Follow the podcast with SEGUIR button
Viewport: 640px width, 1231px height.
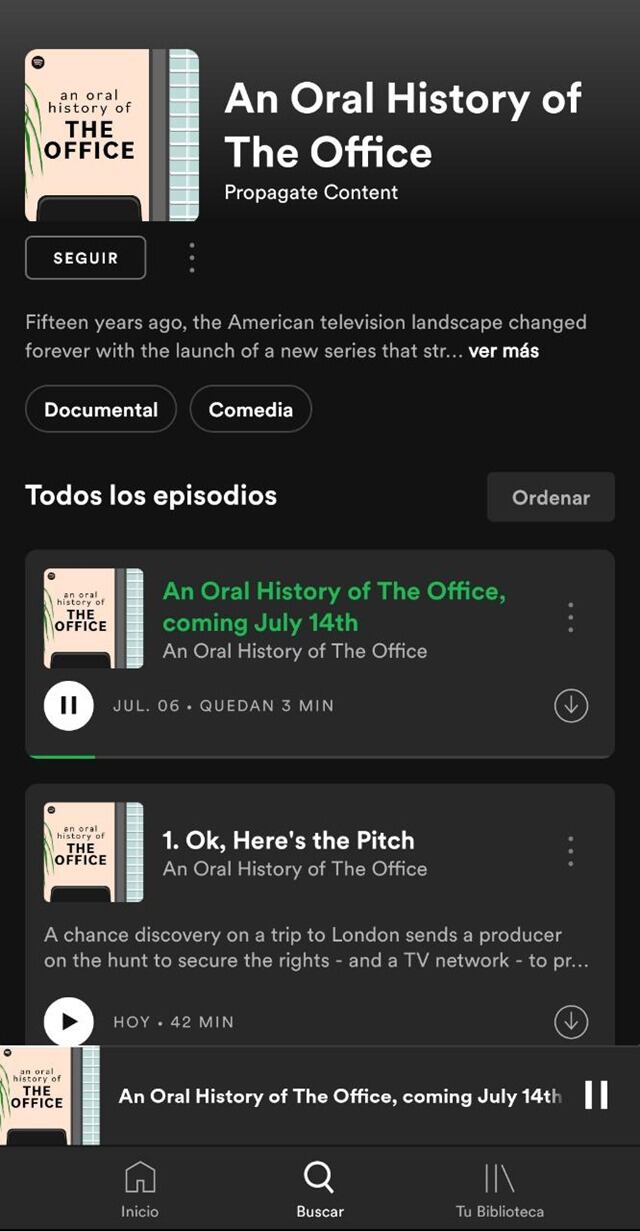pos(85,258)
